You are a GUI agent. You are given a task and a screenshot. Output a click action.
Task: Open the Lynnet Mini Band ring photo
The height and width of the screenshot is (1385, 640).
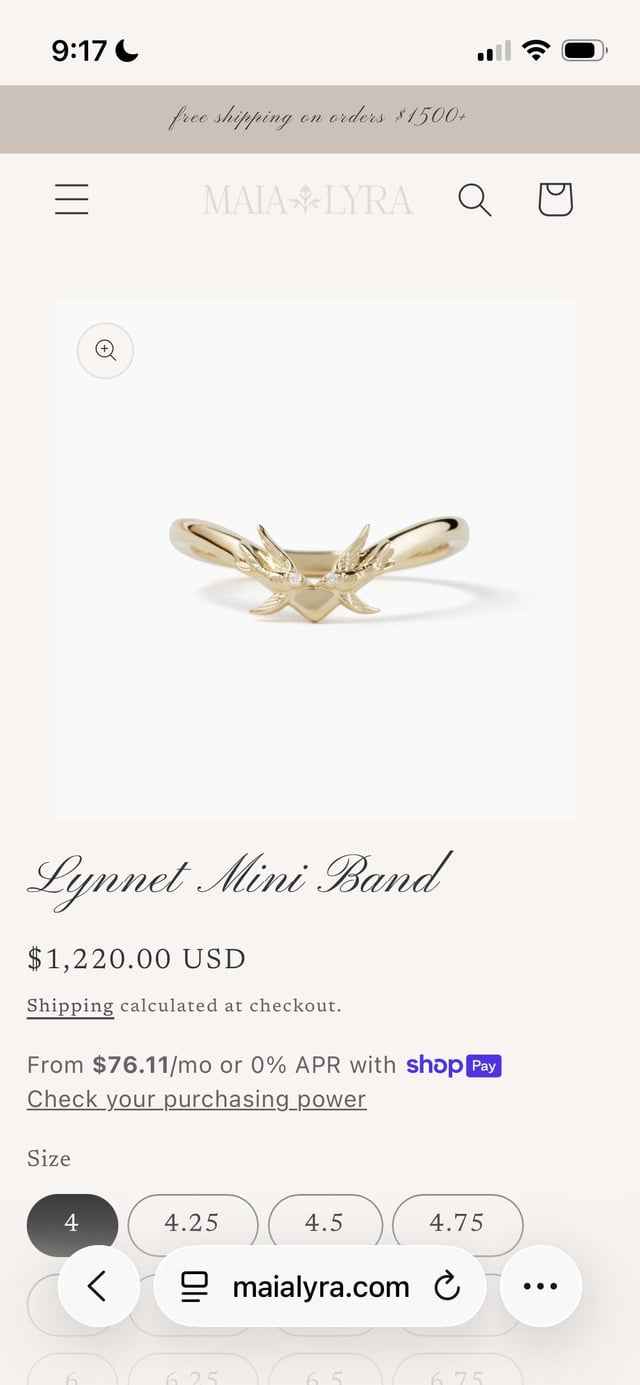click(318, 568)
